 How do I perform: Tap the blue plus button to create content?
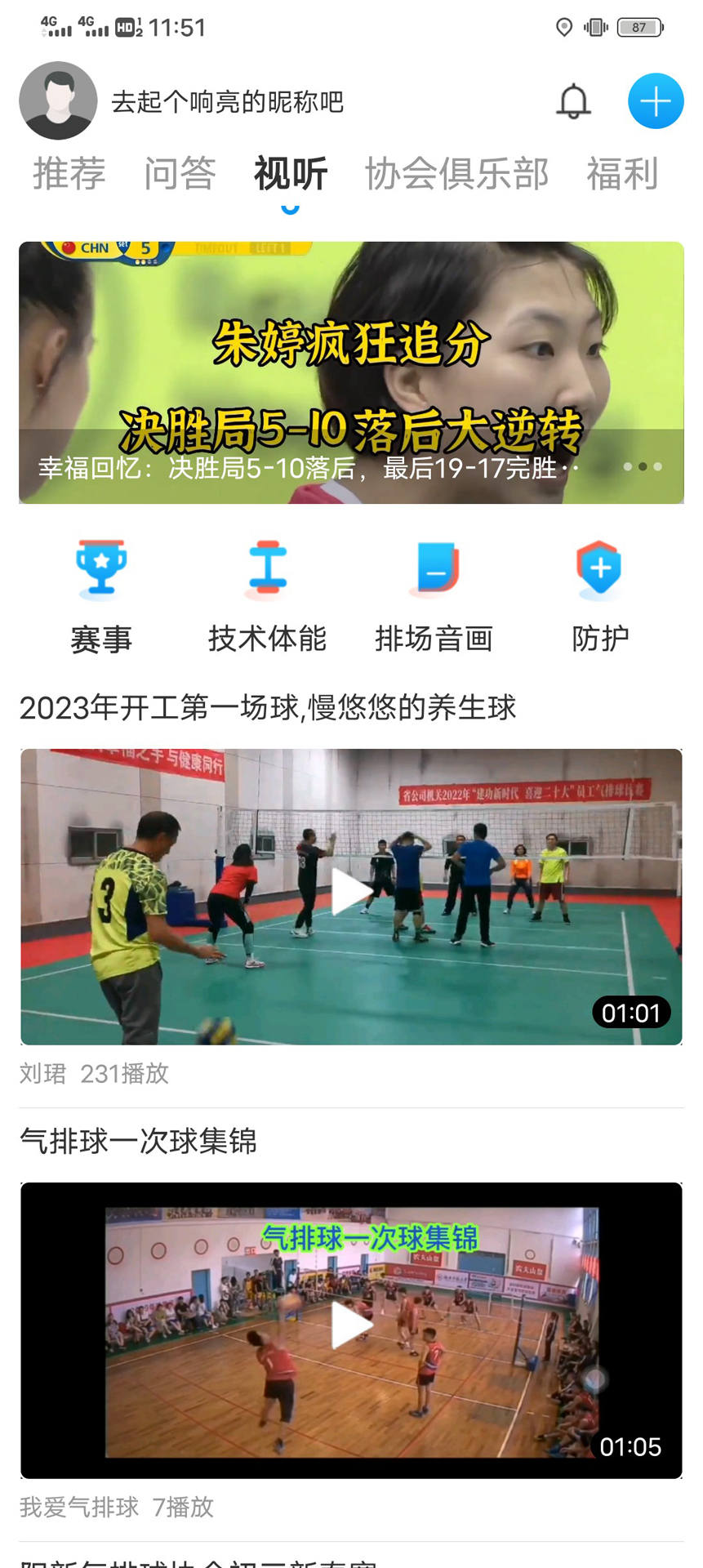[x=656, y=100]
